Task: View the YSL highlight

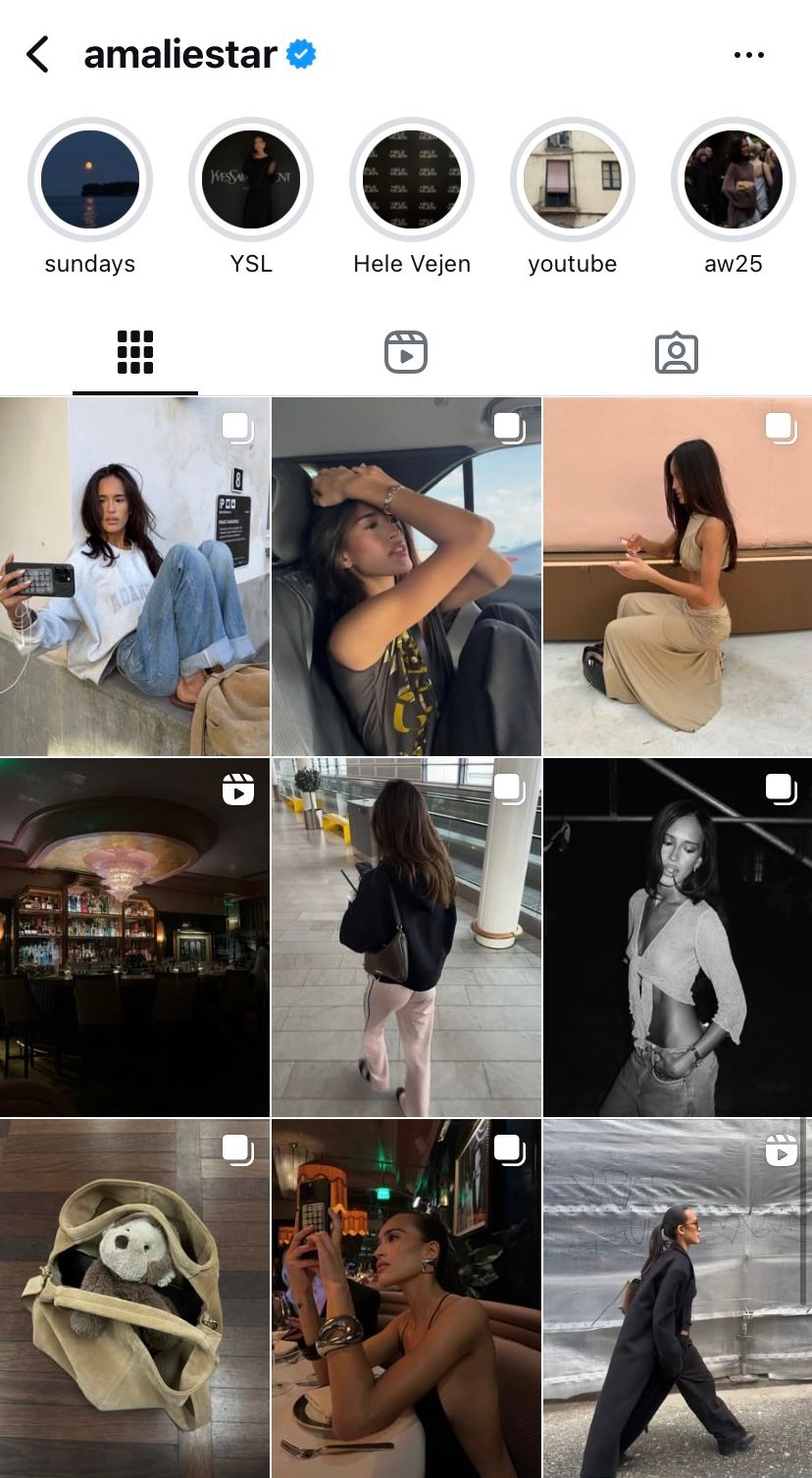Action: pos(251,180)
